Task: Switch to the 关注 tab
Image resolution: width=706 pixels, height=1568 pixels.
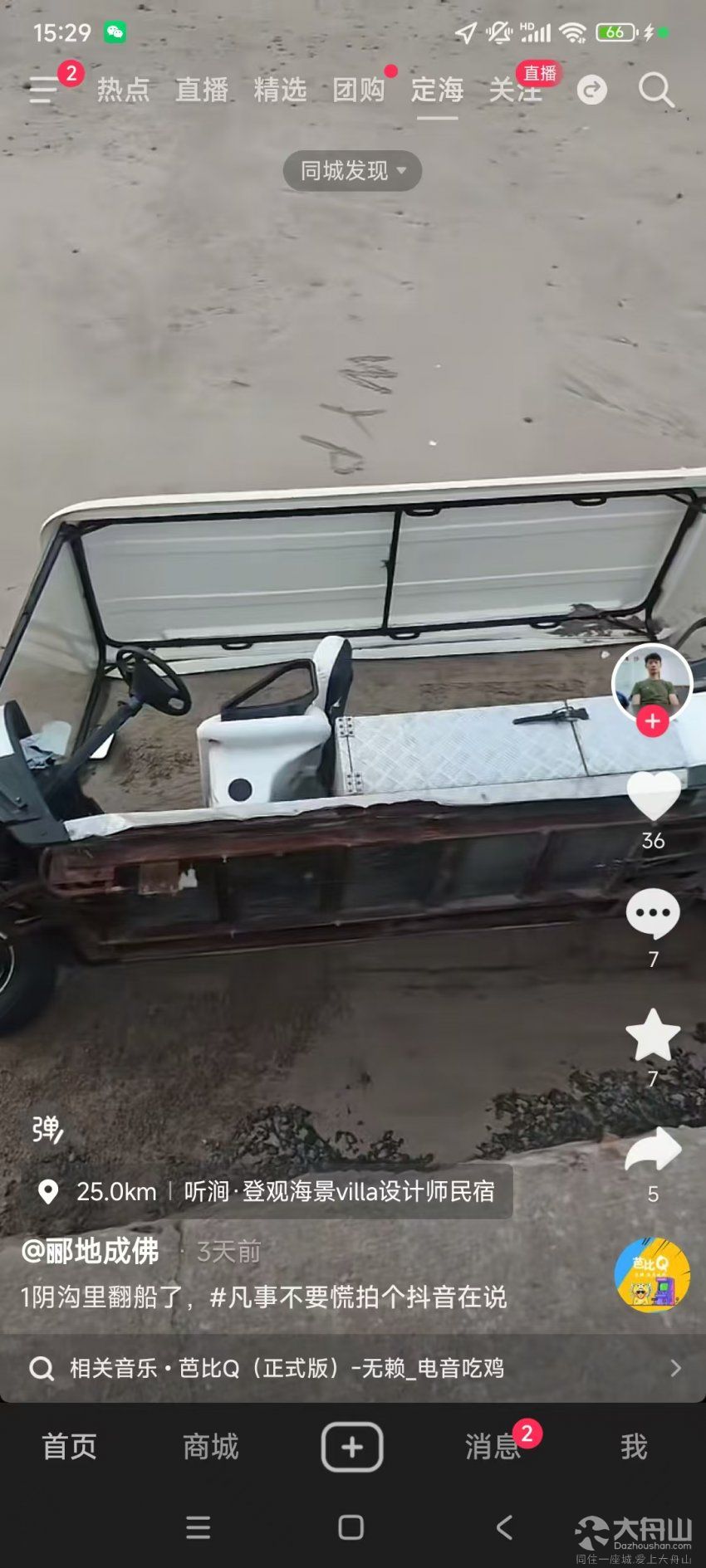Action: pos(513,90)
